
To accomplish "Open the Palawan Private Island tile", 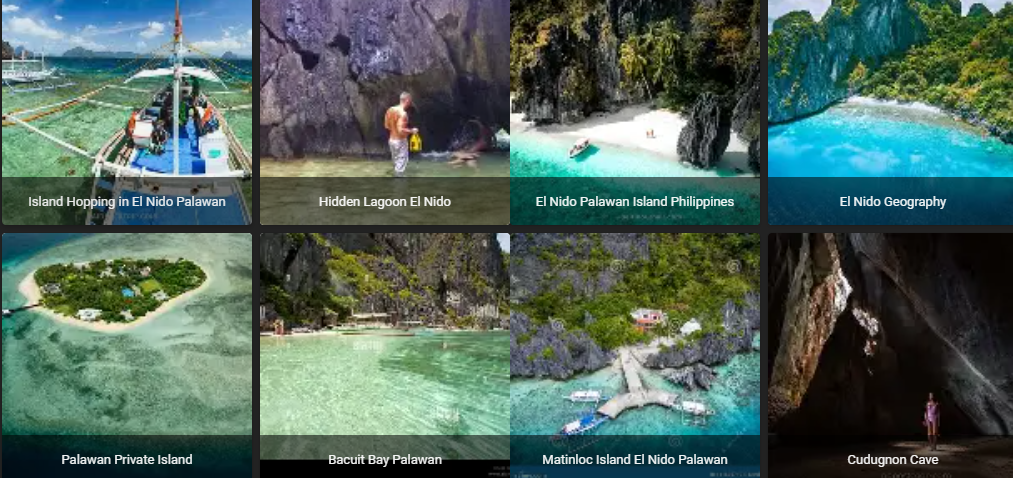I will 126,355.
